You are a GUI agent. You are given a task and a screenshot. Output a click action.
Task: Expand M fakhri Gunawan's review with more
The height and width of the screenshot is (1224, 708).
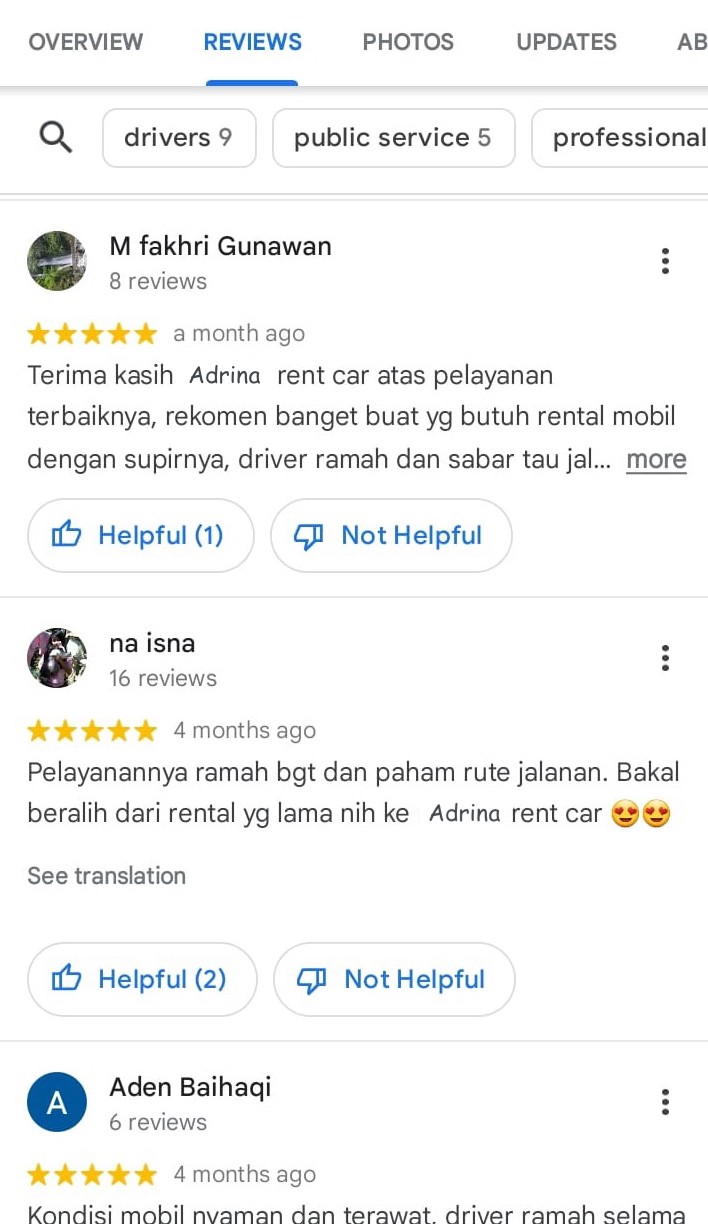click(656, 459)
